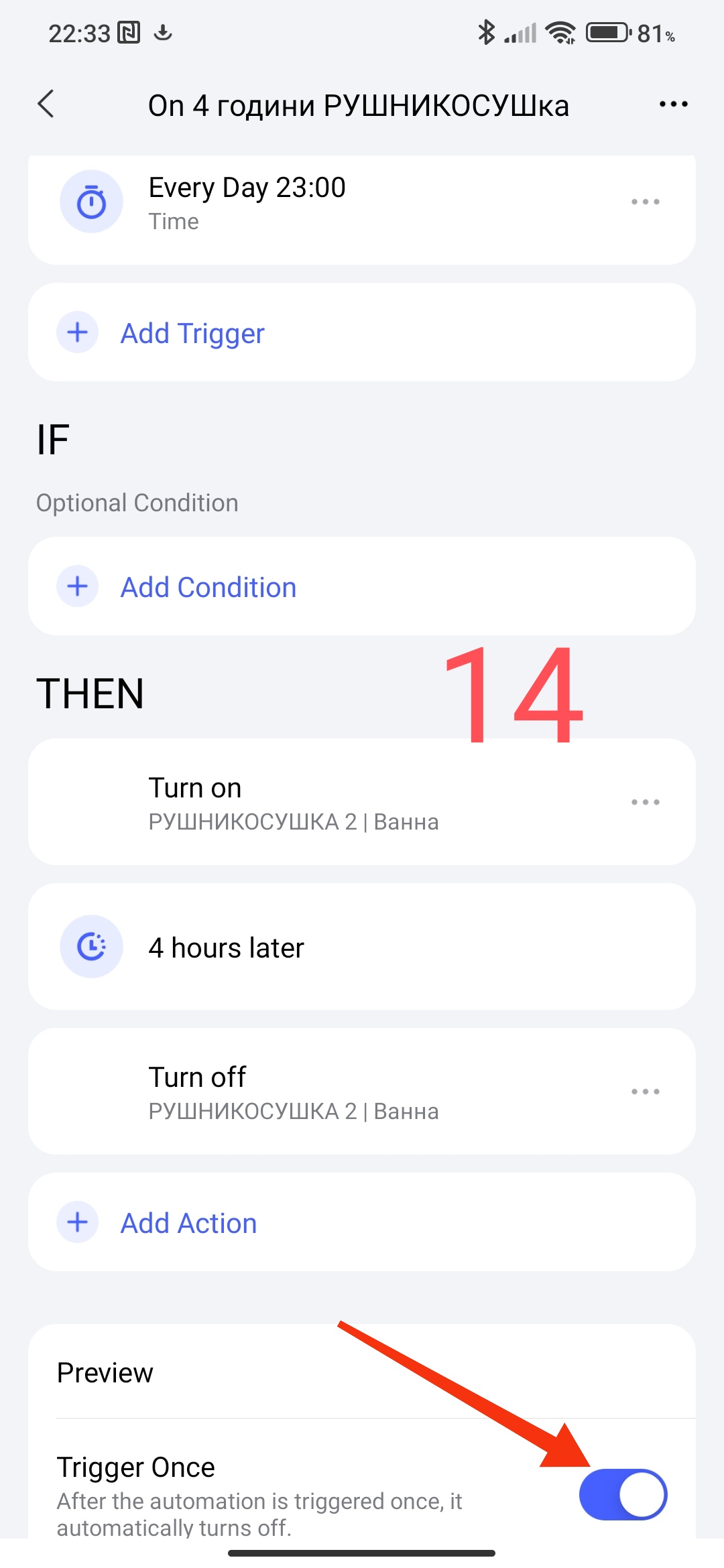Edit the 4 hours later delay
This screenshot has width=724, height=1568.
tap(227, 948)
